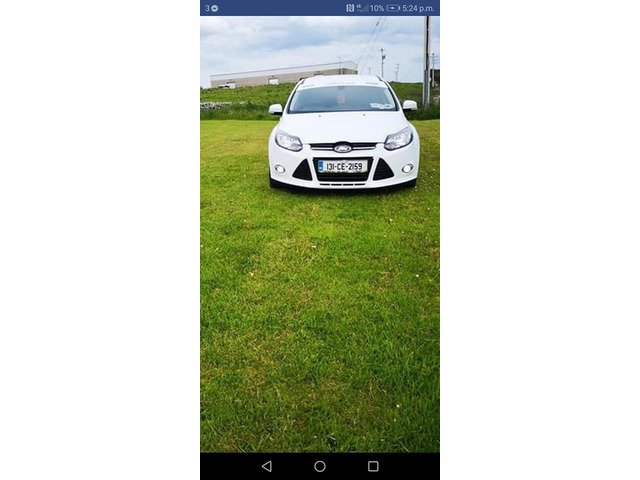Return to the home screen
Image resolution: width=640 pixels, height=480 pixels.
pos(320,466)
